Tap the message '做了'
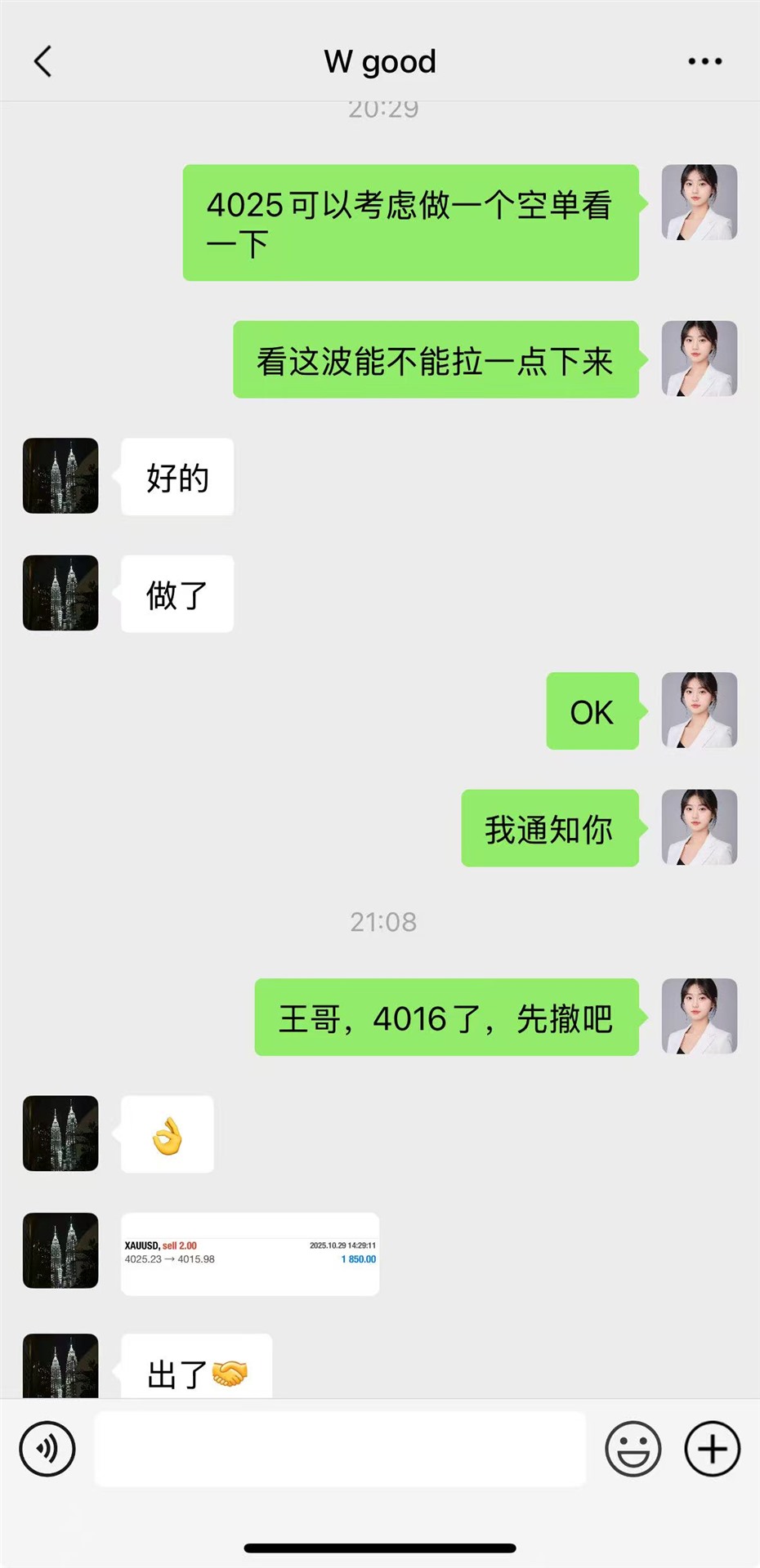 (177, 594)
